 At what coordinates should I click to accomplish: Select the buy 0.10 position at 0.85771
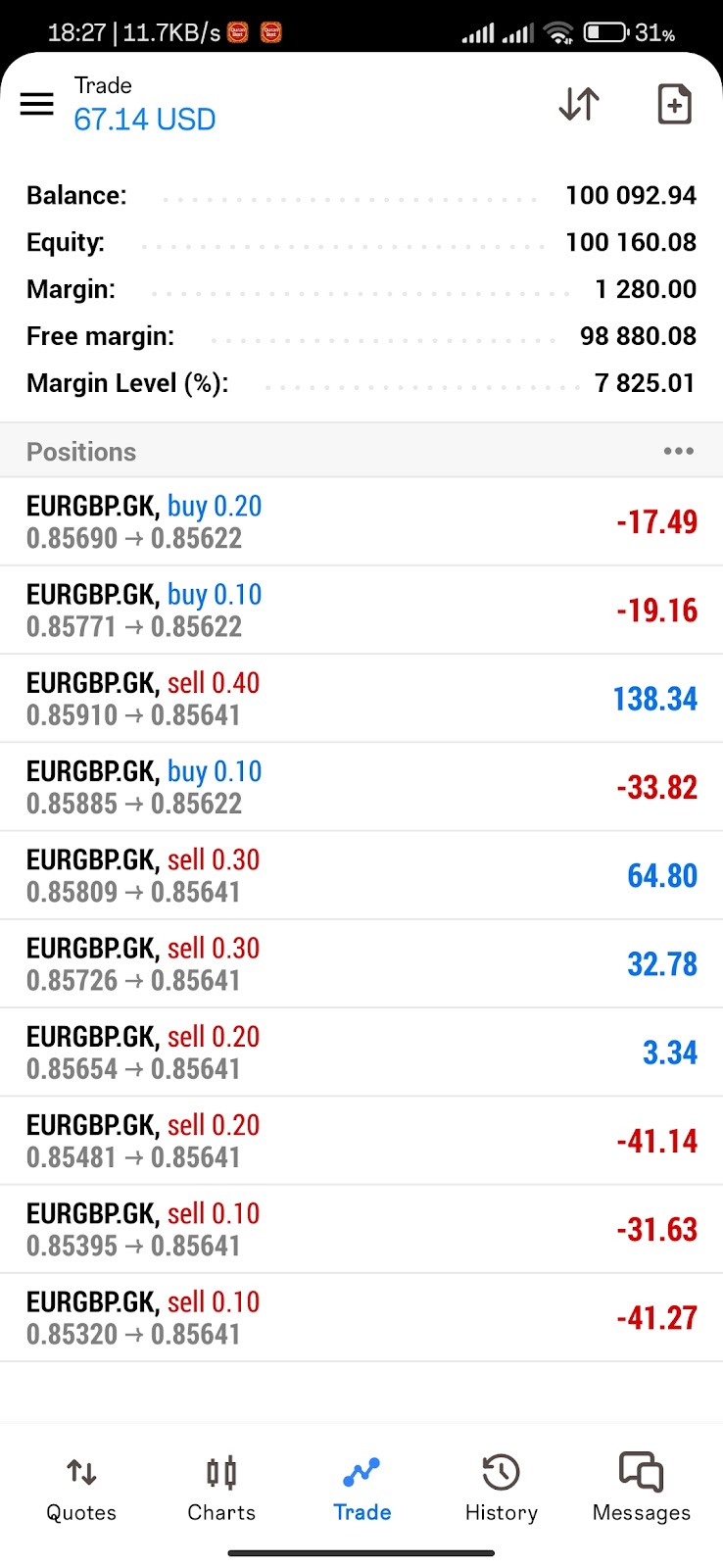coord(361,610)
